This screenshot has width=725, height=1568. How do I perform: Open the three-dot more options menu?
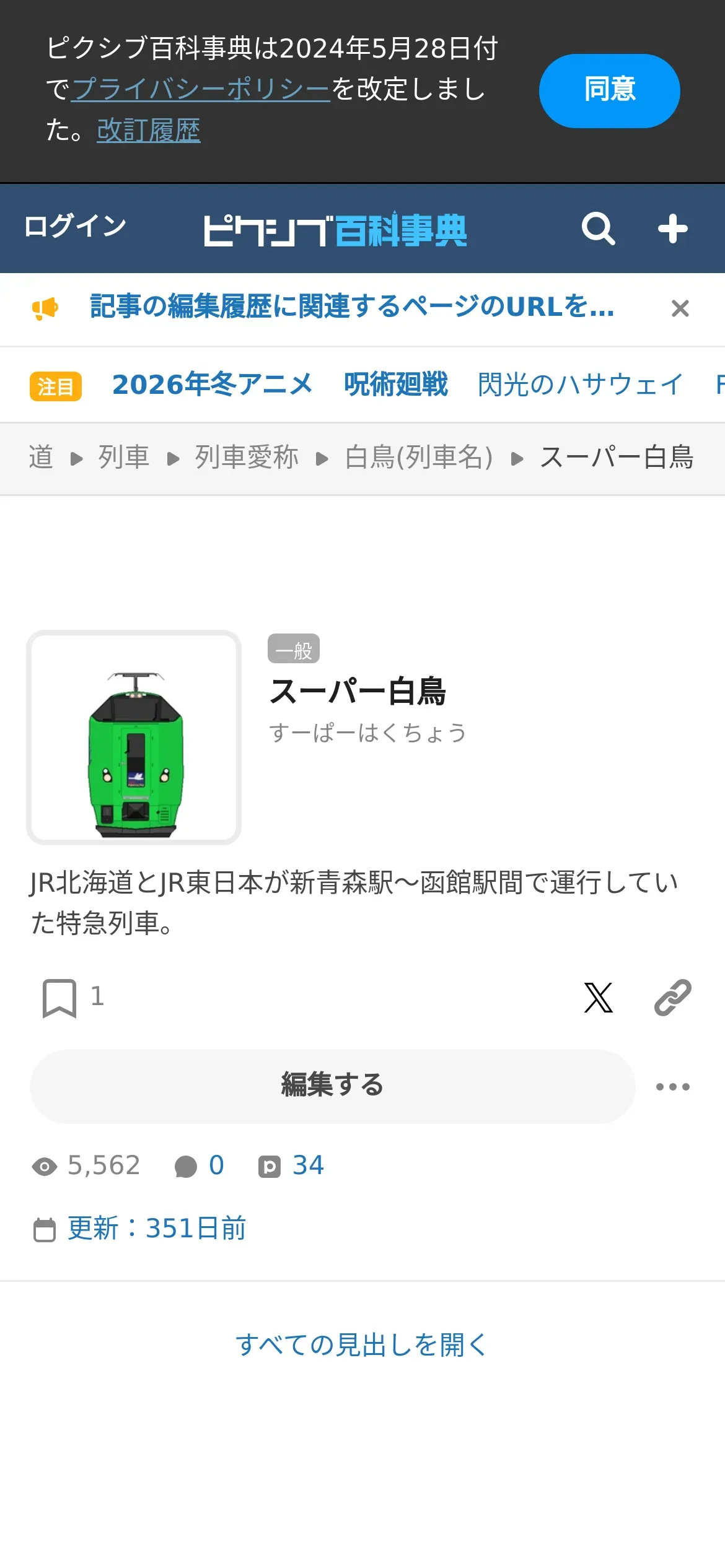672,1087
